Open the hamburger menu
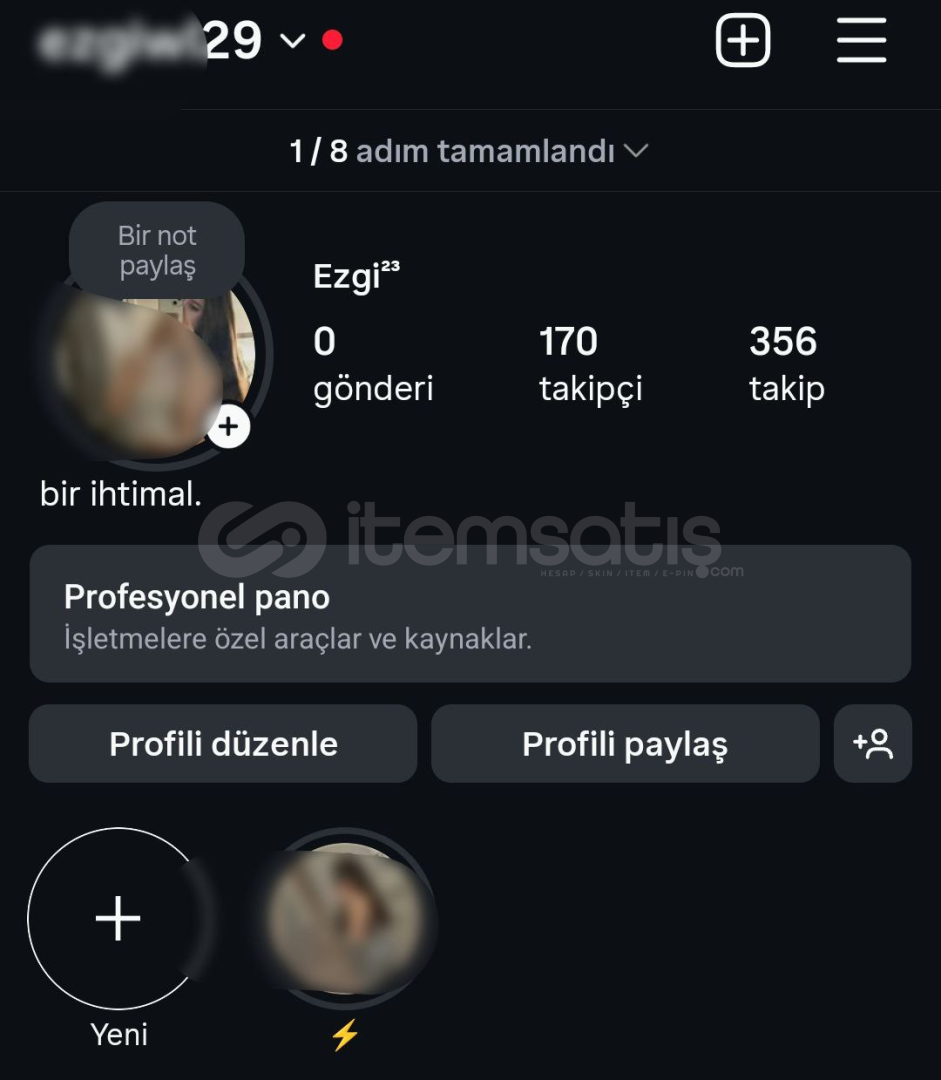Screen dimensions: 941x1080 [x=861, y=41]
